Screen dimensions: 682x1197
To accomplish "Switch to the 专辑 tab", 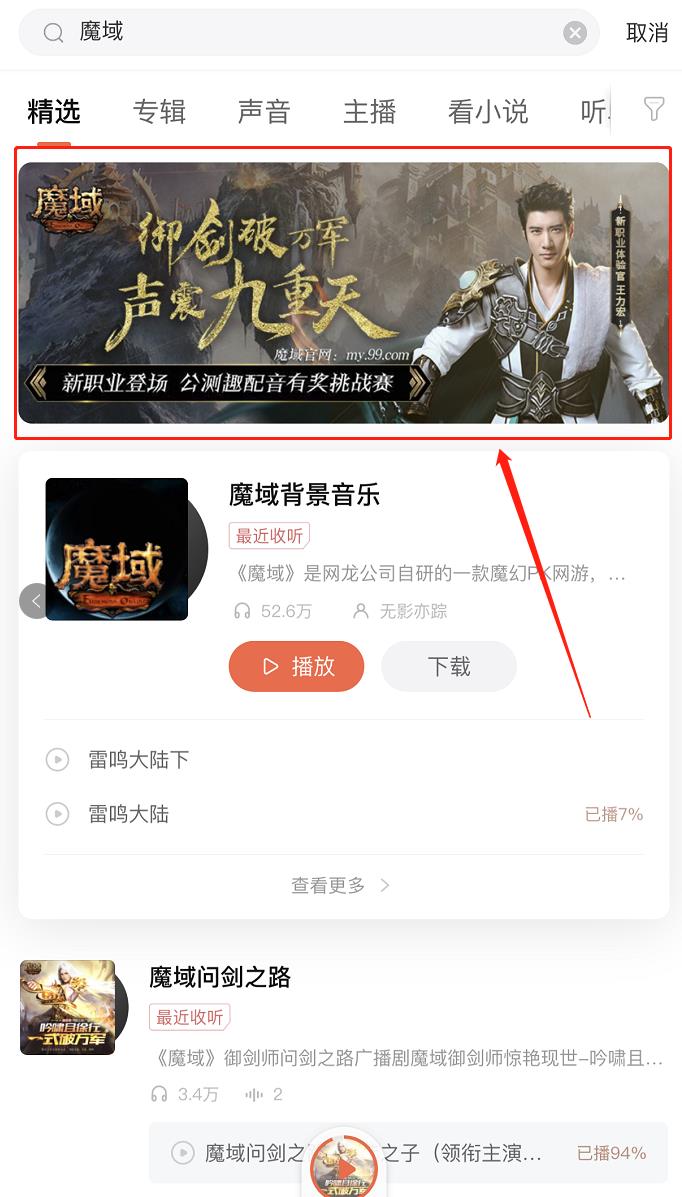I will pos(159,111).
